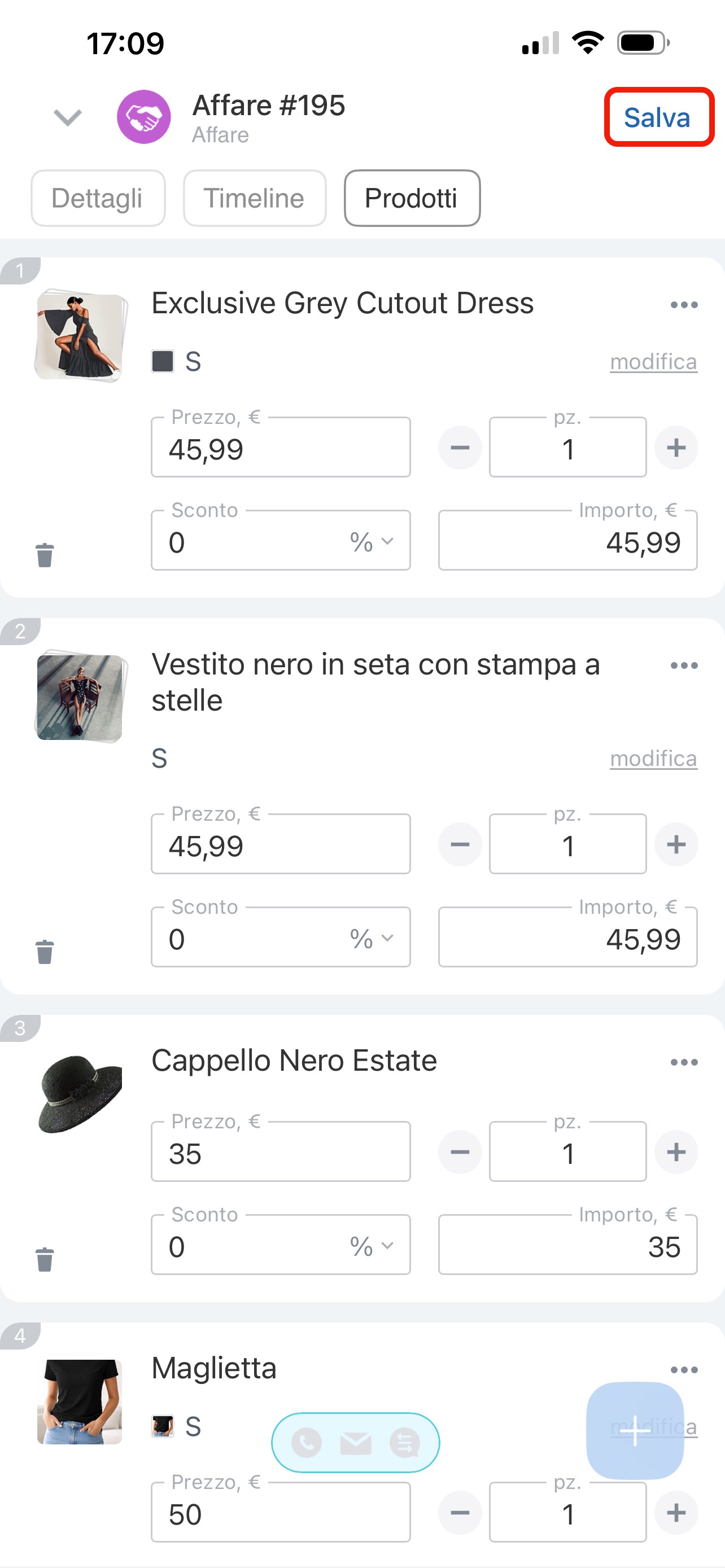Open options for Vestito nero in seta
The height and width of the screenshot is (1568, 725).
click(684, 665)
